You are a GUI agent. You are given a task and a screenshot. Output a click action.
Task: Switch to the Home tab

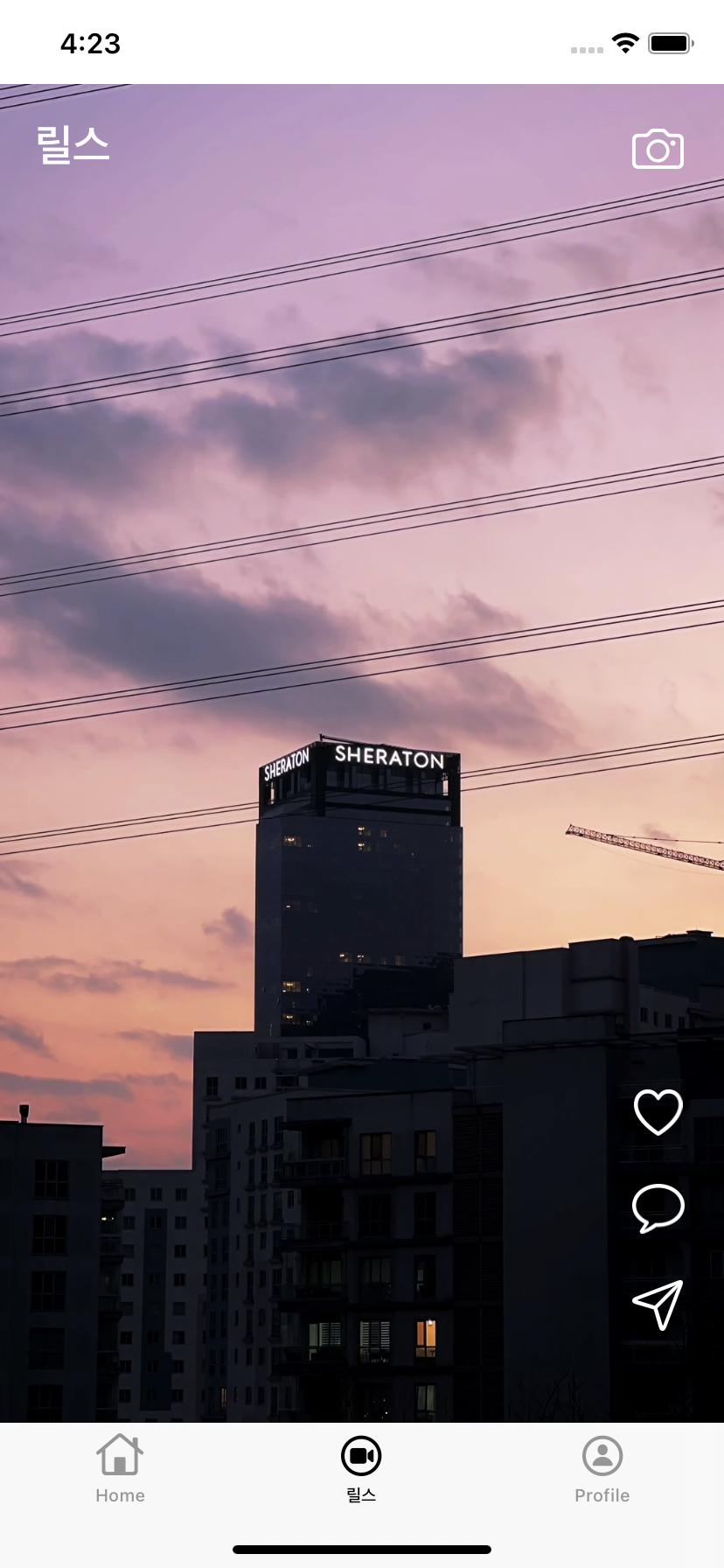(120, 1469)
